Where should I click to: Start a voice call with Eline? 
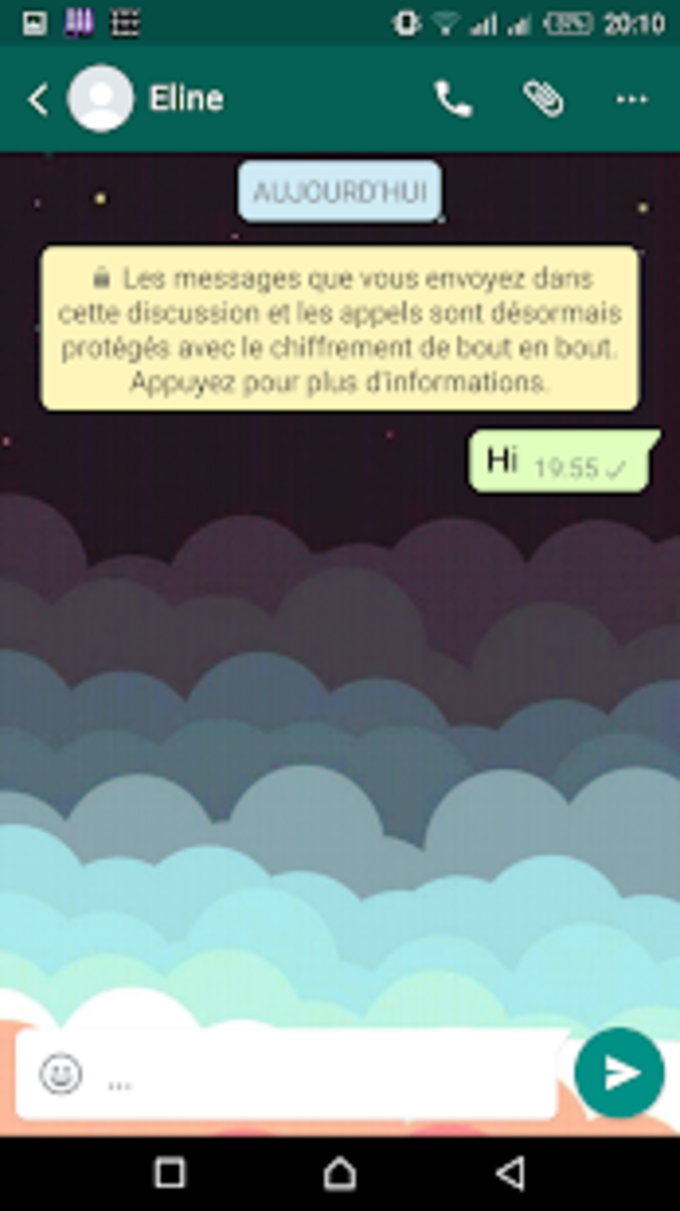[453, 99]
